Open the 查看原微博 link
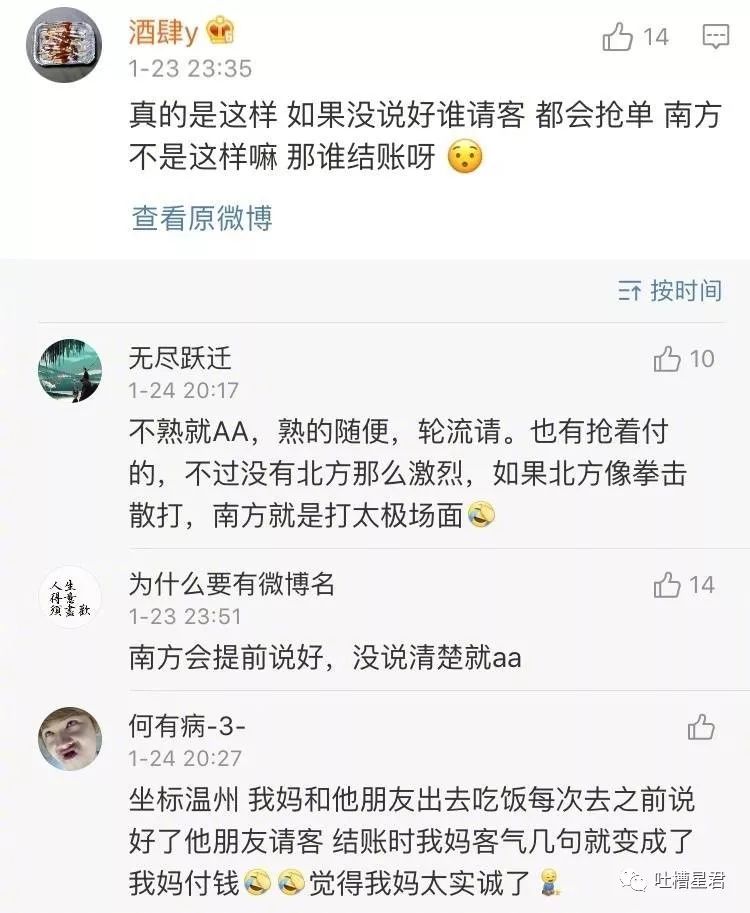The image size is (750, 913). 202,217
